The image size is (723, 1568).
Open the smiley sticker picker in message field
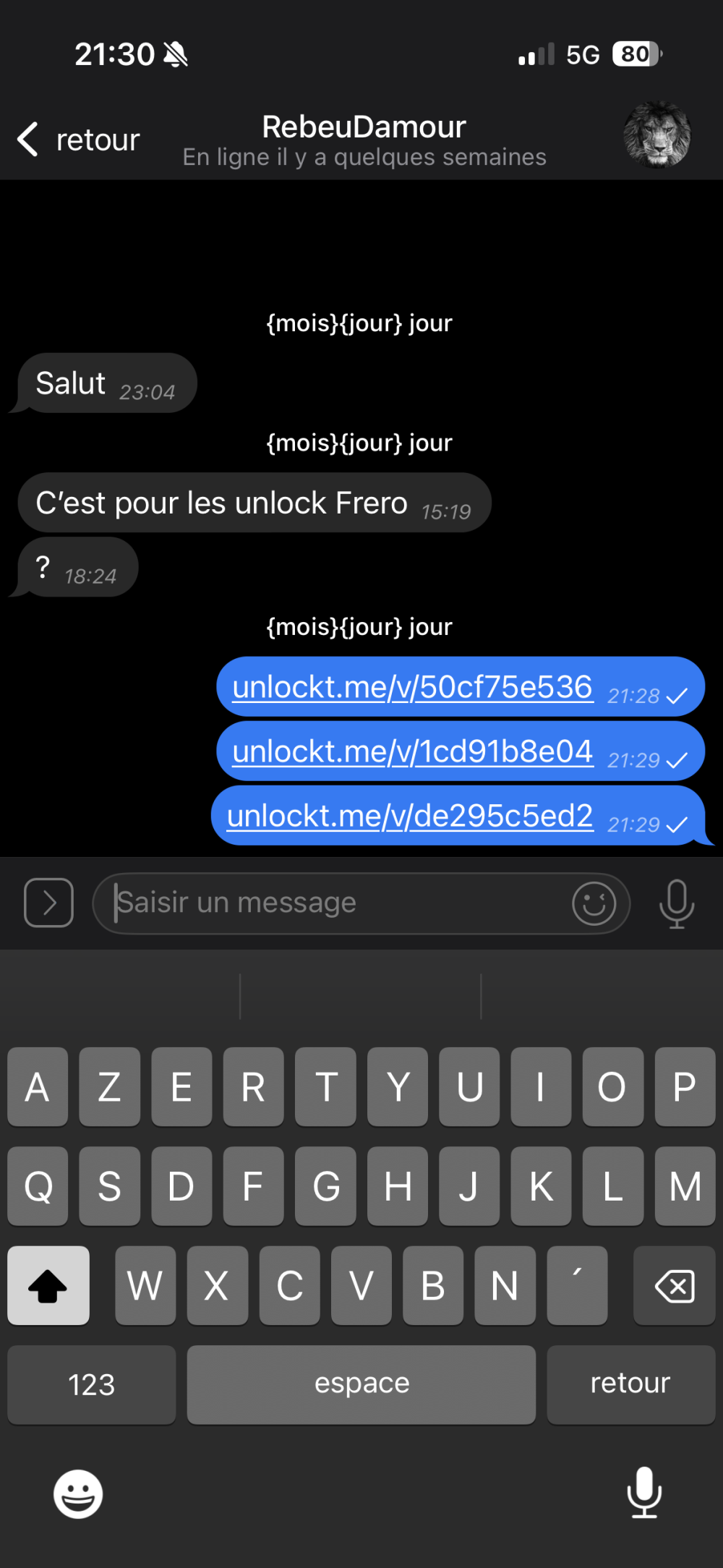(594, 903)
